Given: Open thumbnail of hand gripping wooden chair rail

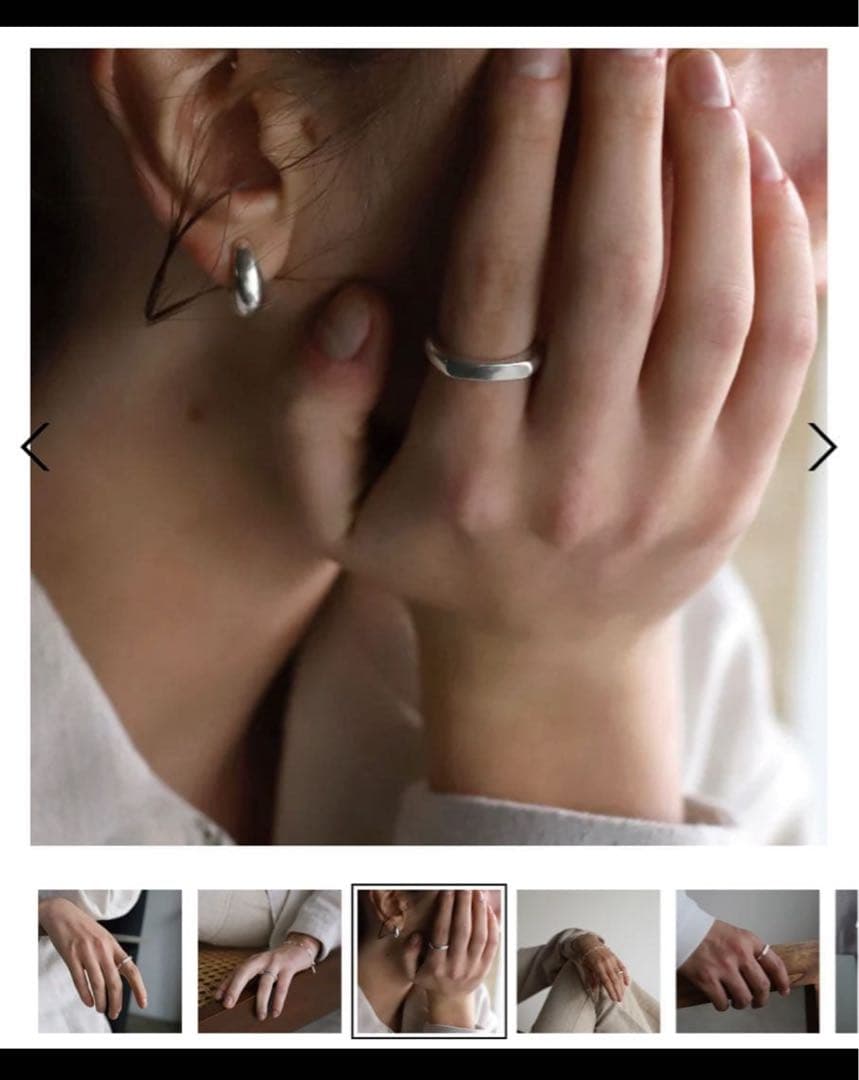Looking at the screenshot, I should pos(747,961).
